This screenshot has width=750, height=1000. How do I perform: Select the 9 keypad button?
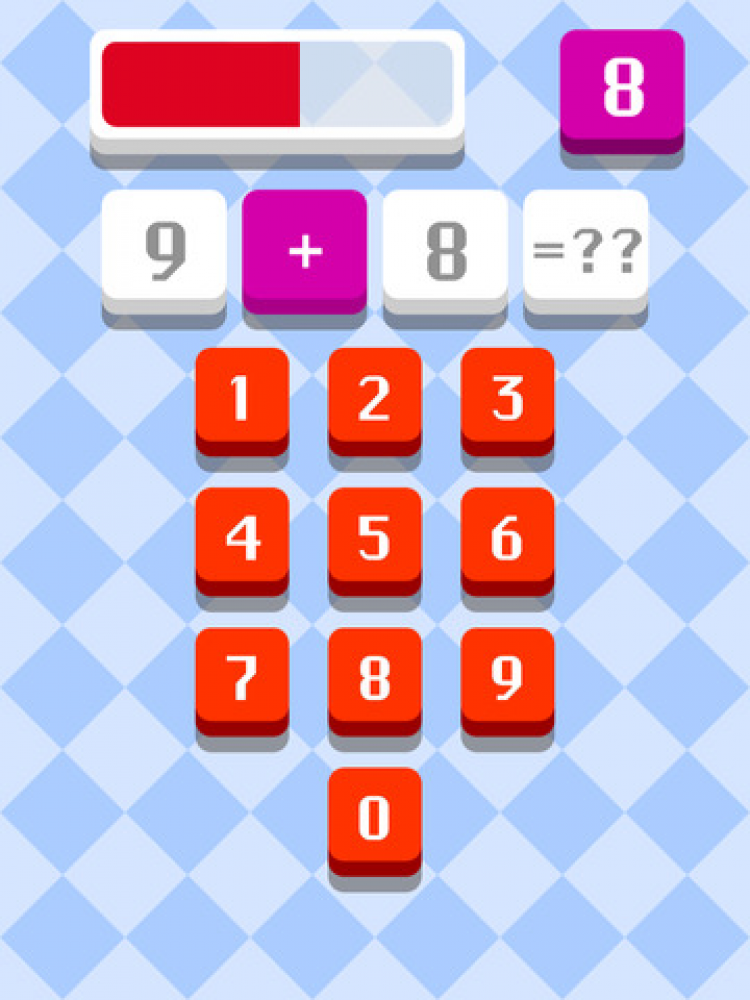[x=507, y=678]
